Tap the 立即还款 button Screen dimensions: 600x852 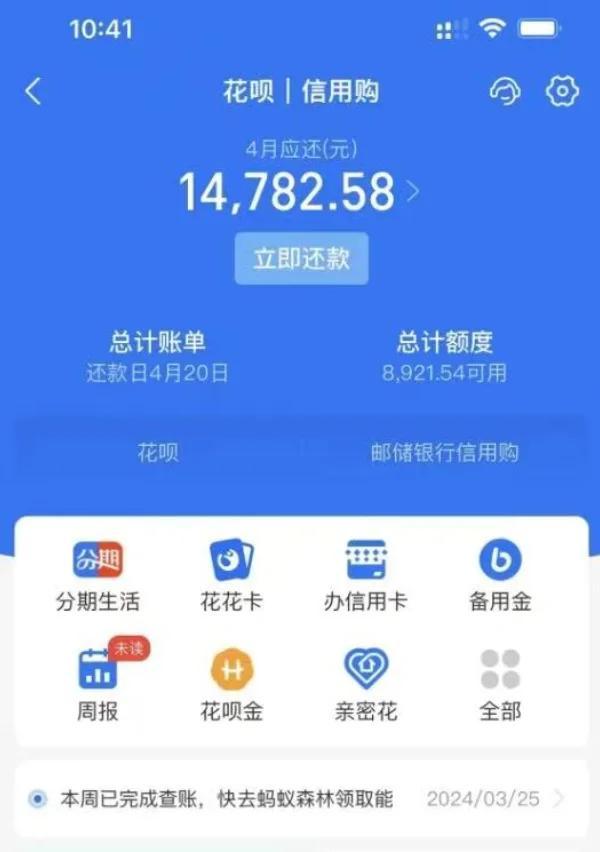coord(301,258)
